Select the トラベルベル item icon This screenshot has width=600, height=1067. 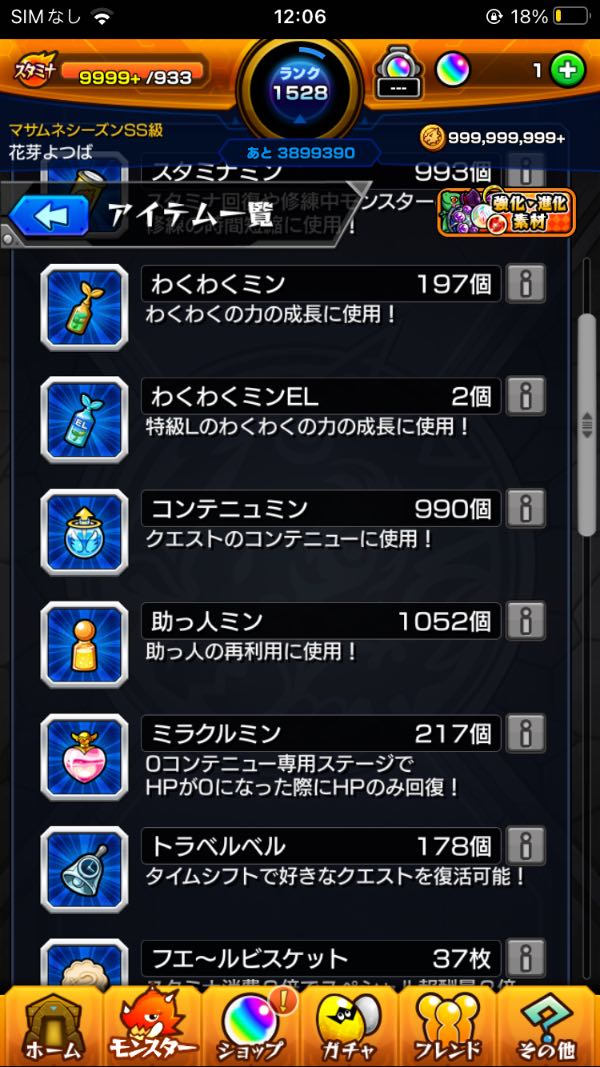84,869
